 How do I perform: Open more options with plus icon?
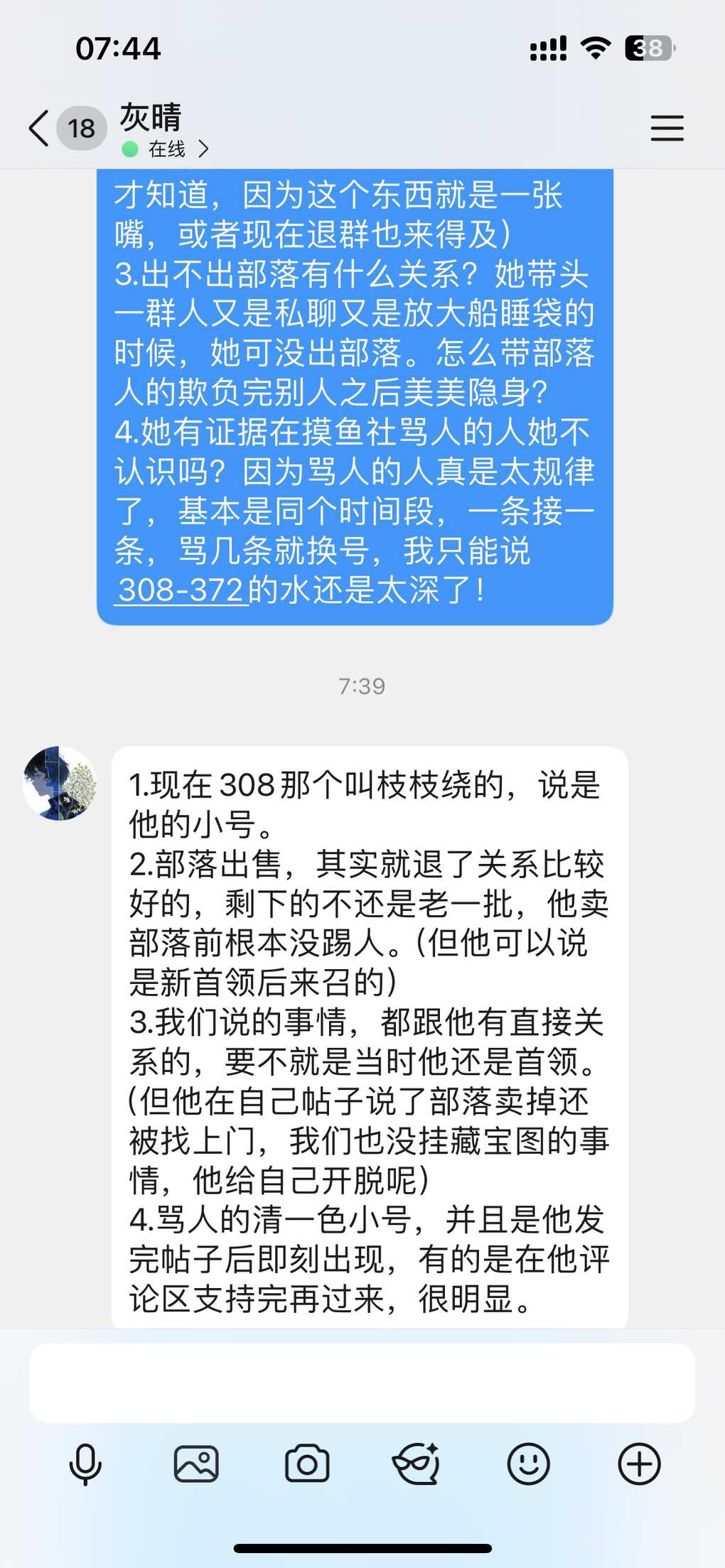[x=639, y=1465]
